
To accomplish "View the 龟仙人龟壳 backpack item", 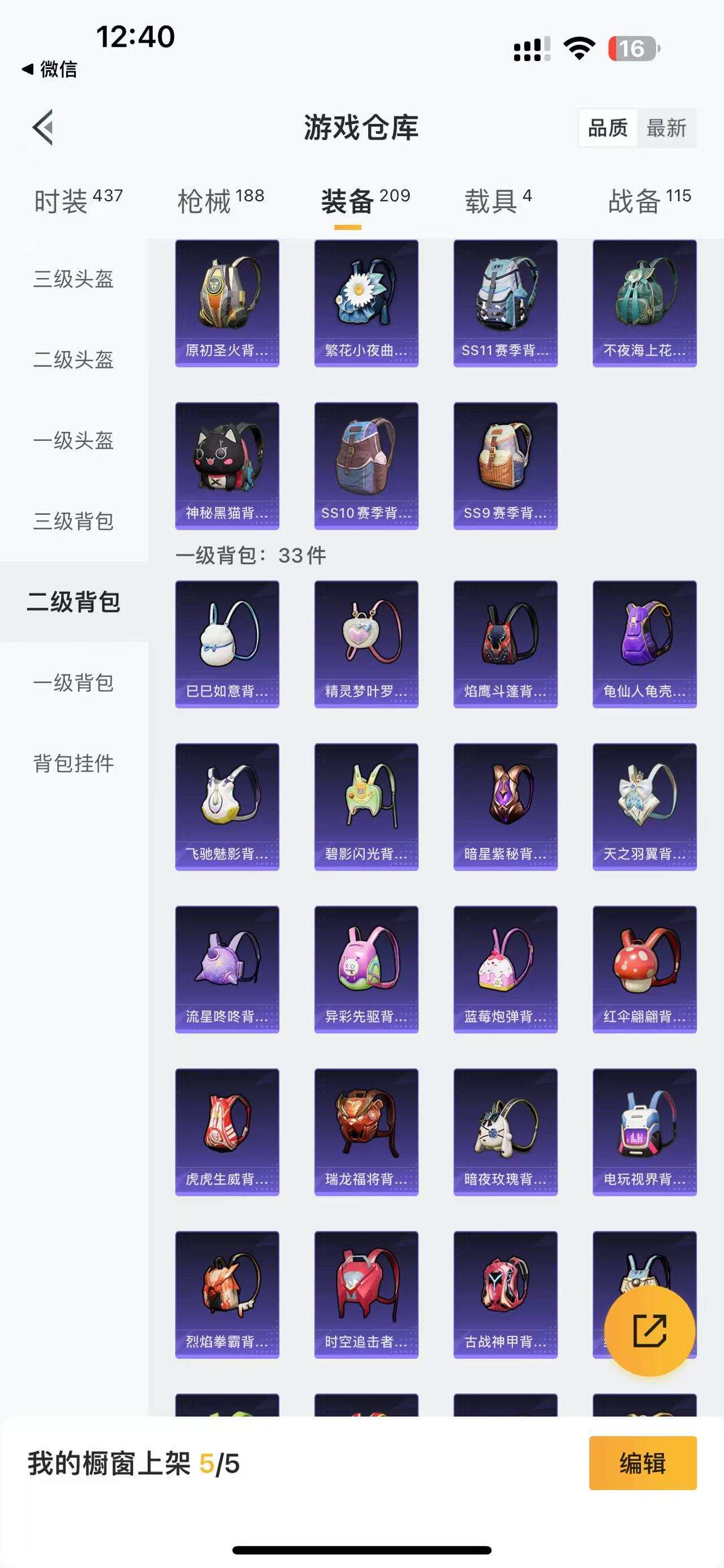I will (644, 642).
